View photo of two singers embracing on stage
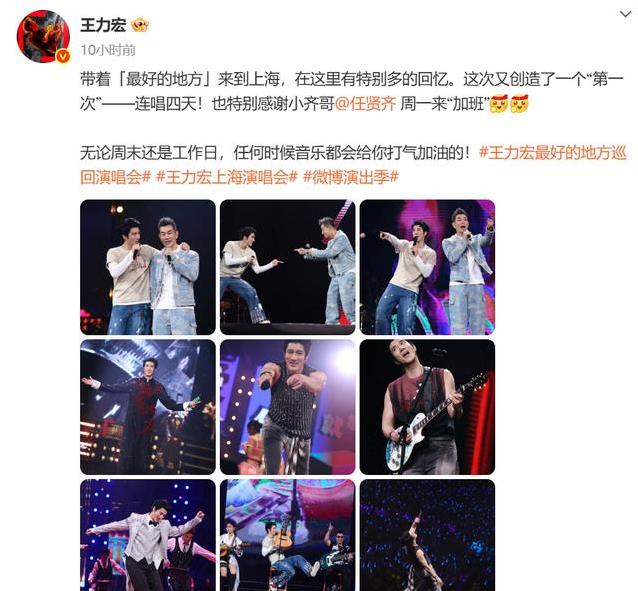The image size is (638, 591). (x=147, y=266)
